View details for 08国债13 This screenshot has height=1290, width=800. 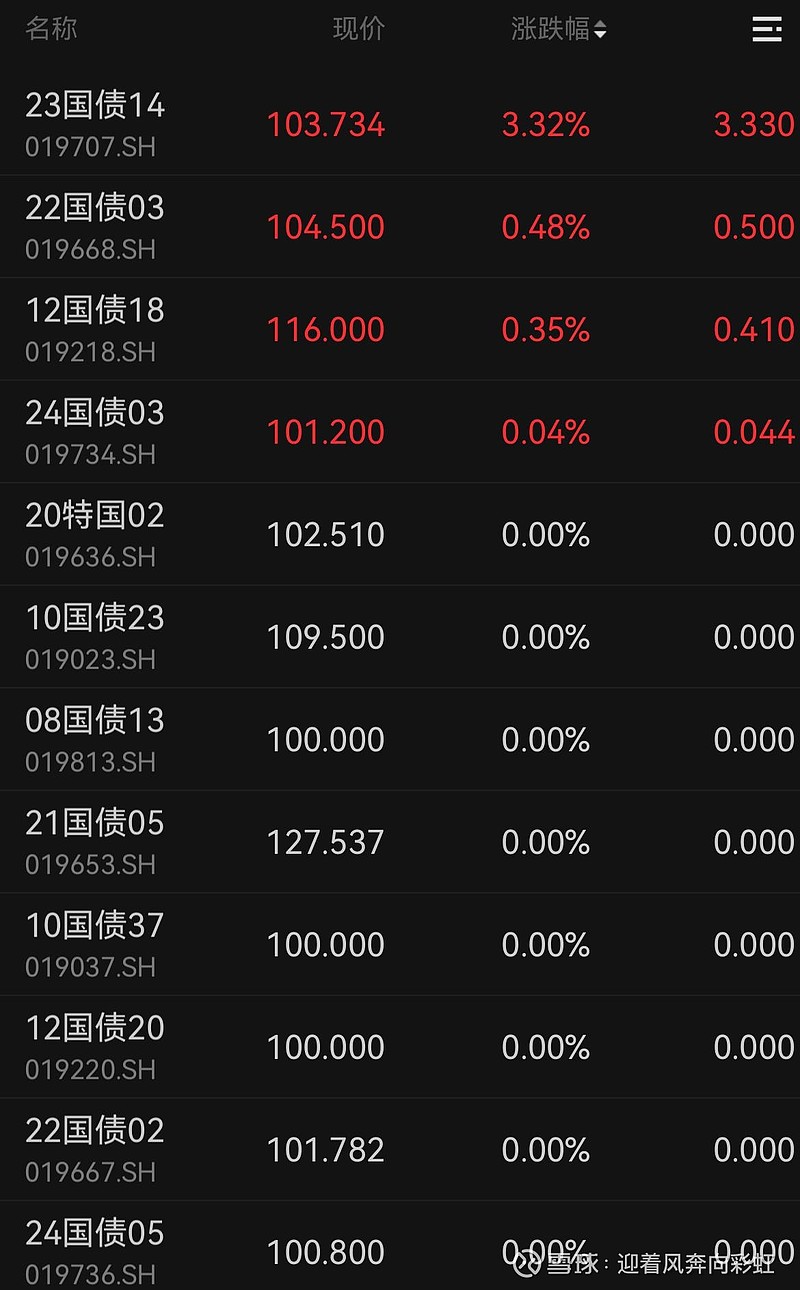[x=95, y=739]
